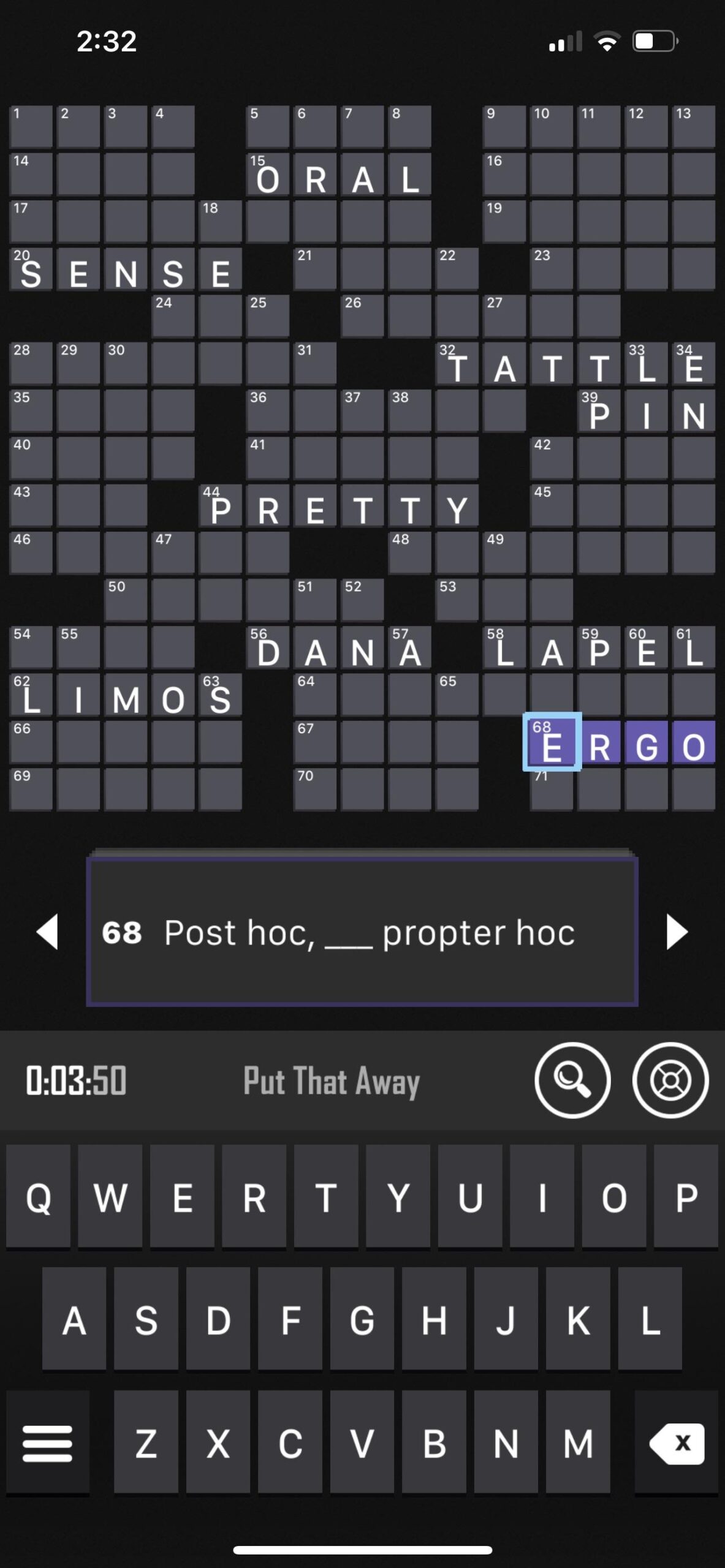Select crossword cell numbered 69
725x1568 pixels.
coord(31,790)
